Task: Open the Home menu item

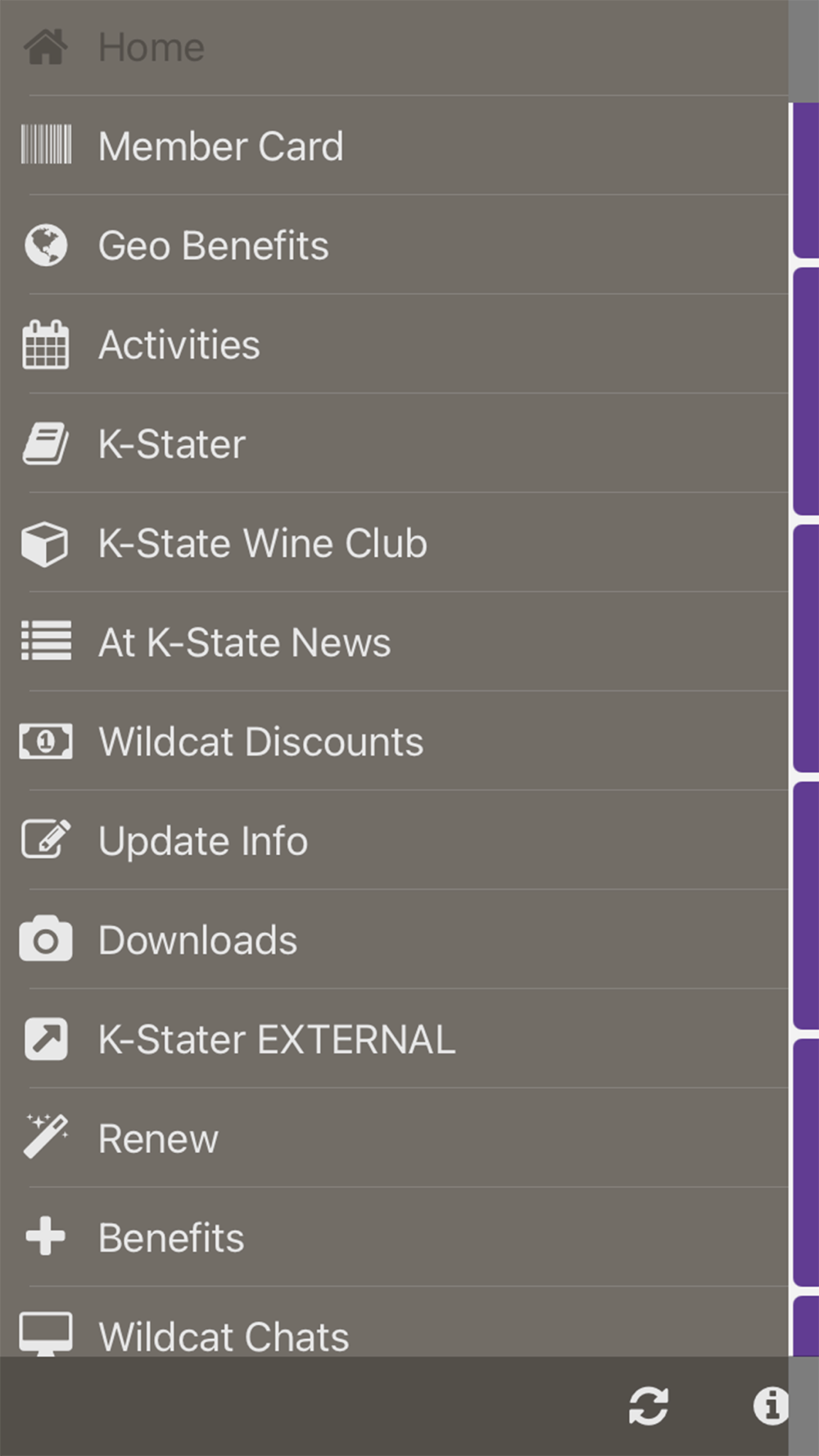Action: (152, 47)
